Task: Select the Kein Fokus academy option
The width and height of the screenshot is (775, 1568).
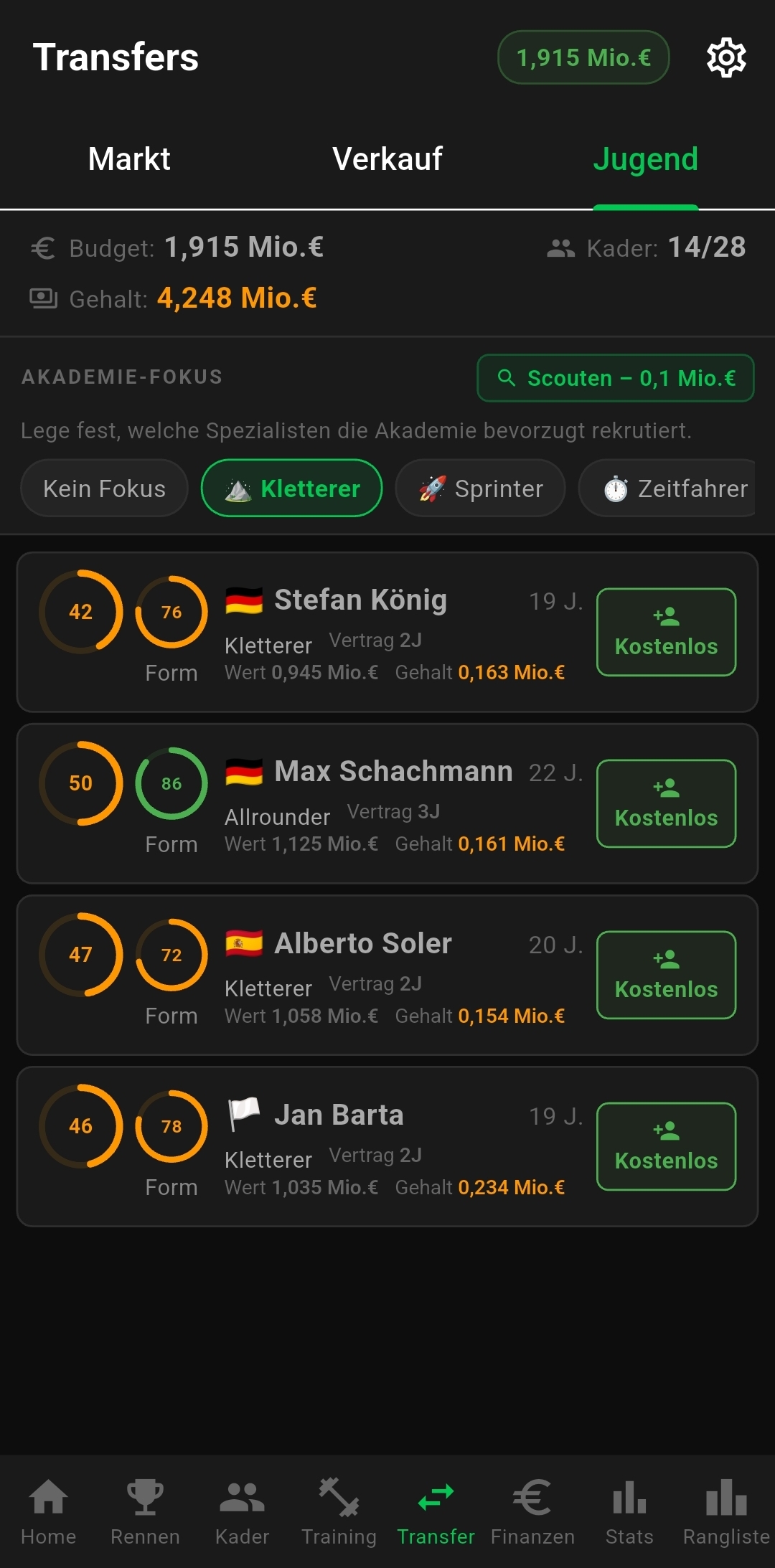Action: 103,488
